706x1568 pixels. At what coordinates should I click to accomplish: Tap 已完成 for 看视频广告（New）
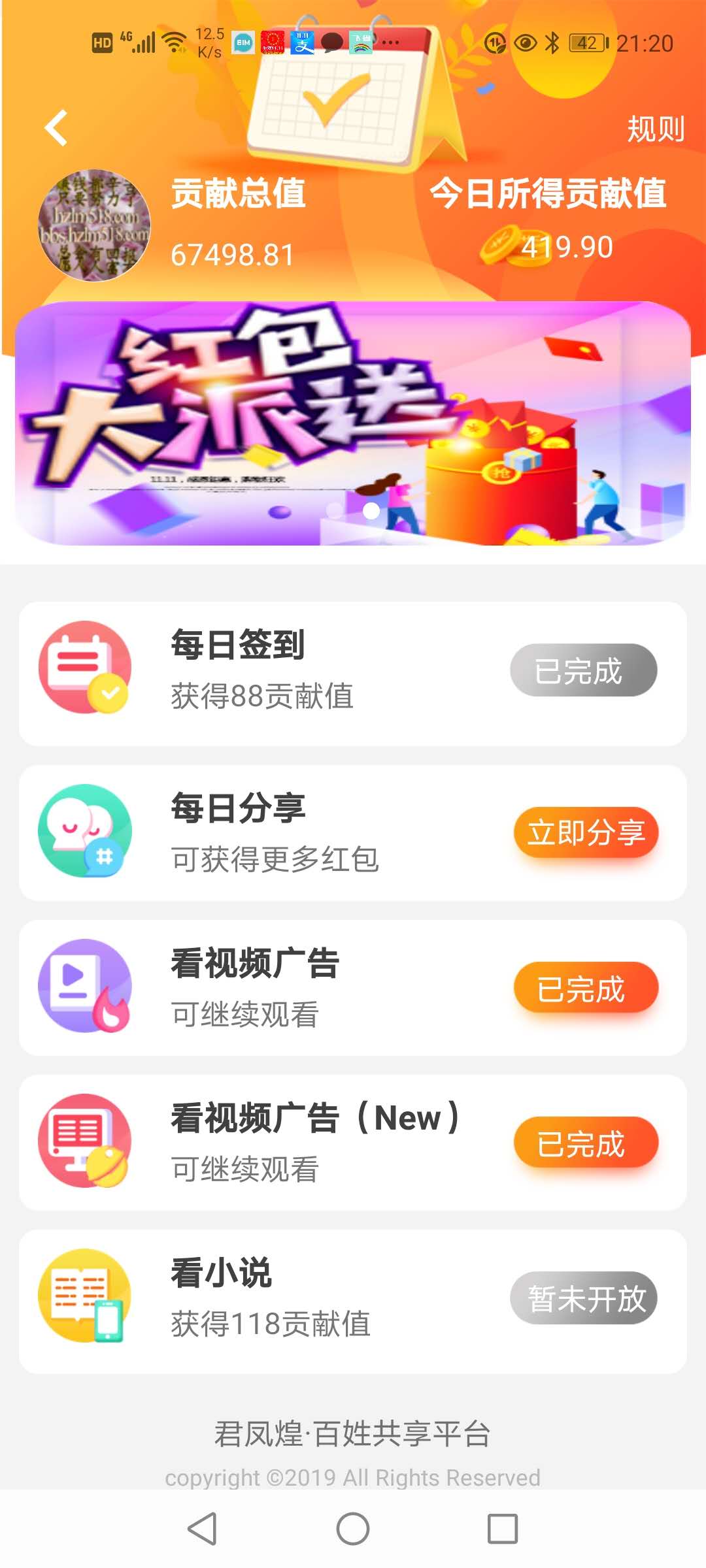(586, 1143)
